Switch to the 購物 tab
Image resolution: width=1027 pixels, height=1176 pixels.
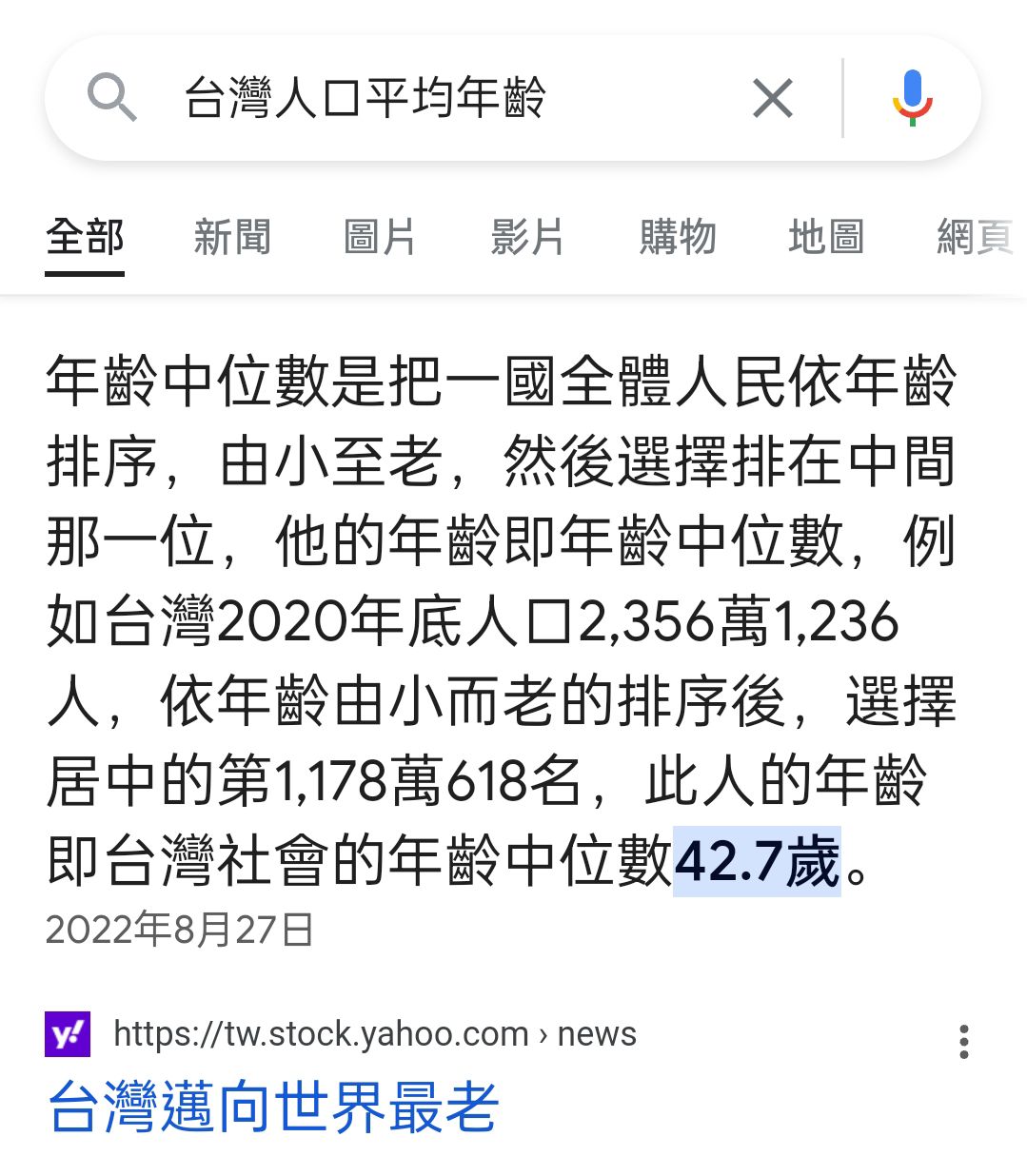click(x=677, y=237)
